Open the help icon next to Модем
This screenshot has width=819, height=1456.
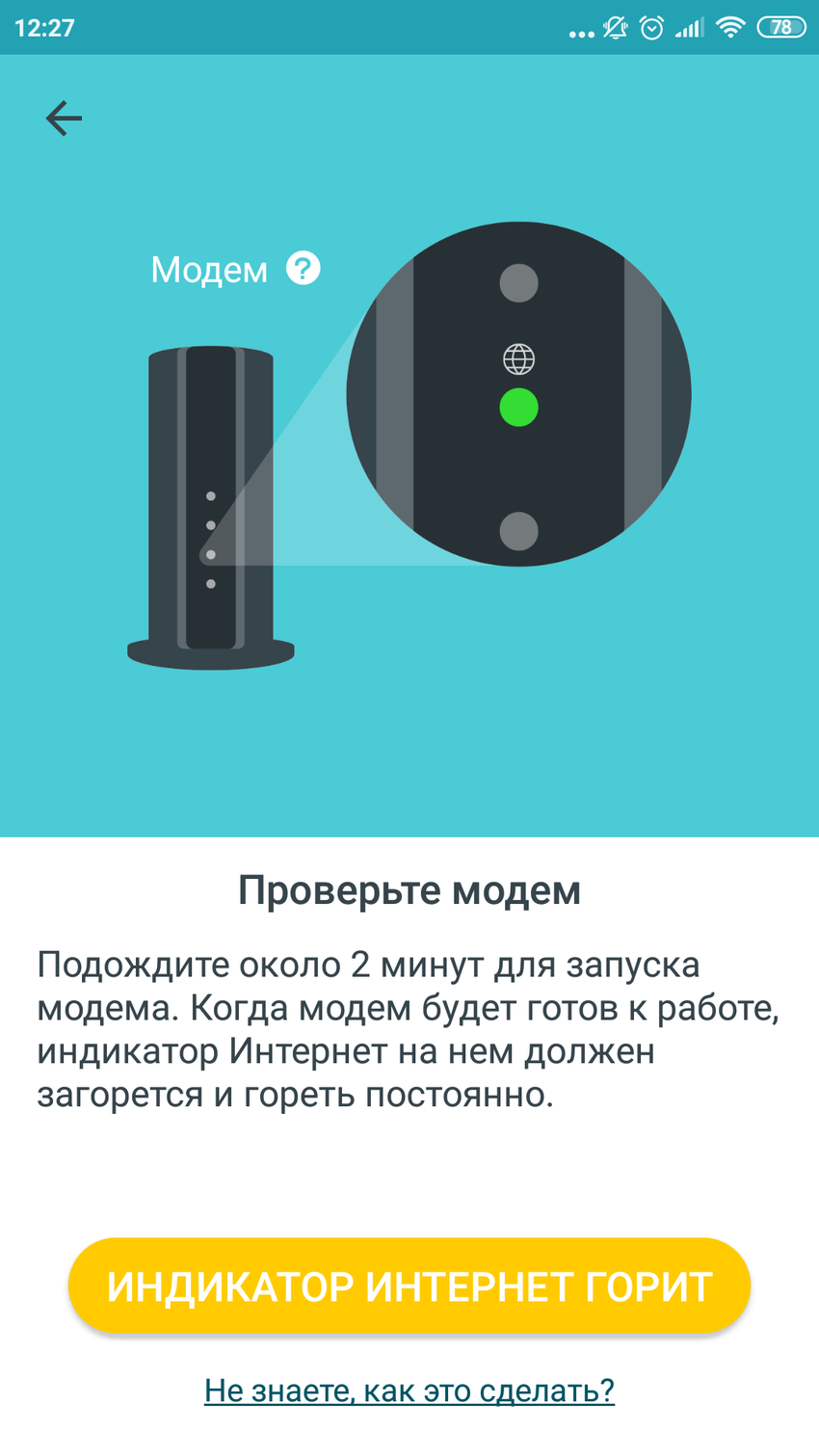pos(303,268)
